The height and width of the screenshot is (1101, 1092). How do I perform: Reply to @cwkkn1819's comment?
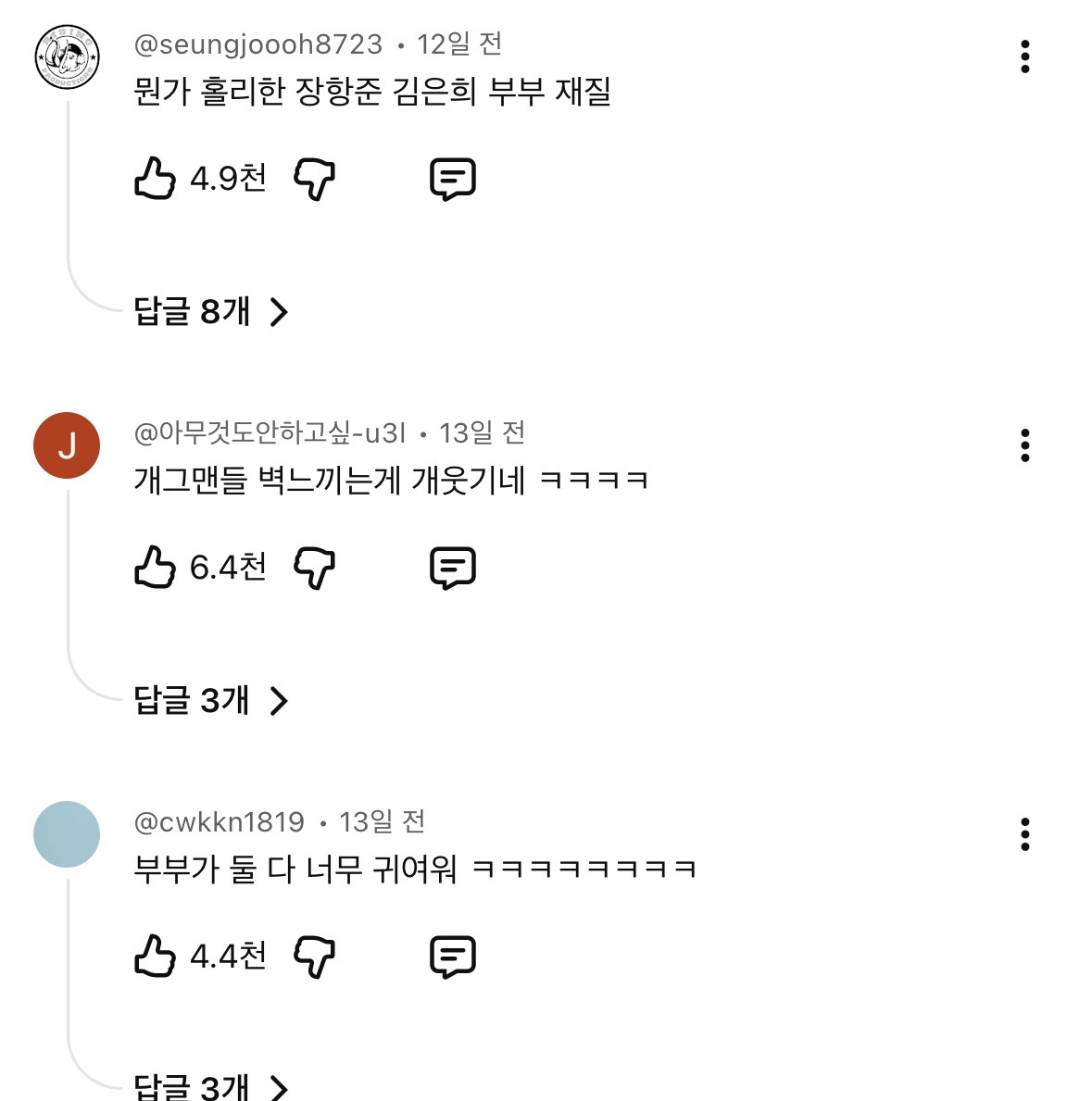[453, 957]
